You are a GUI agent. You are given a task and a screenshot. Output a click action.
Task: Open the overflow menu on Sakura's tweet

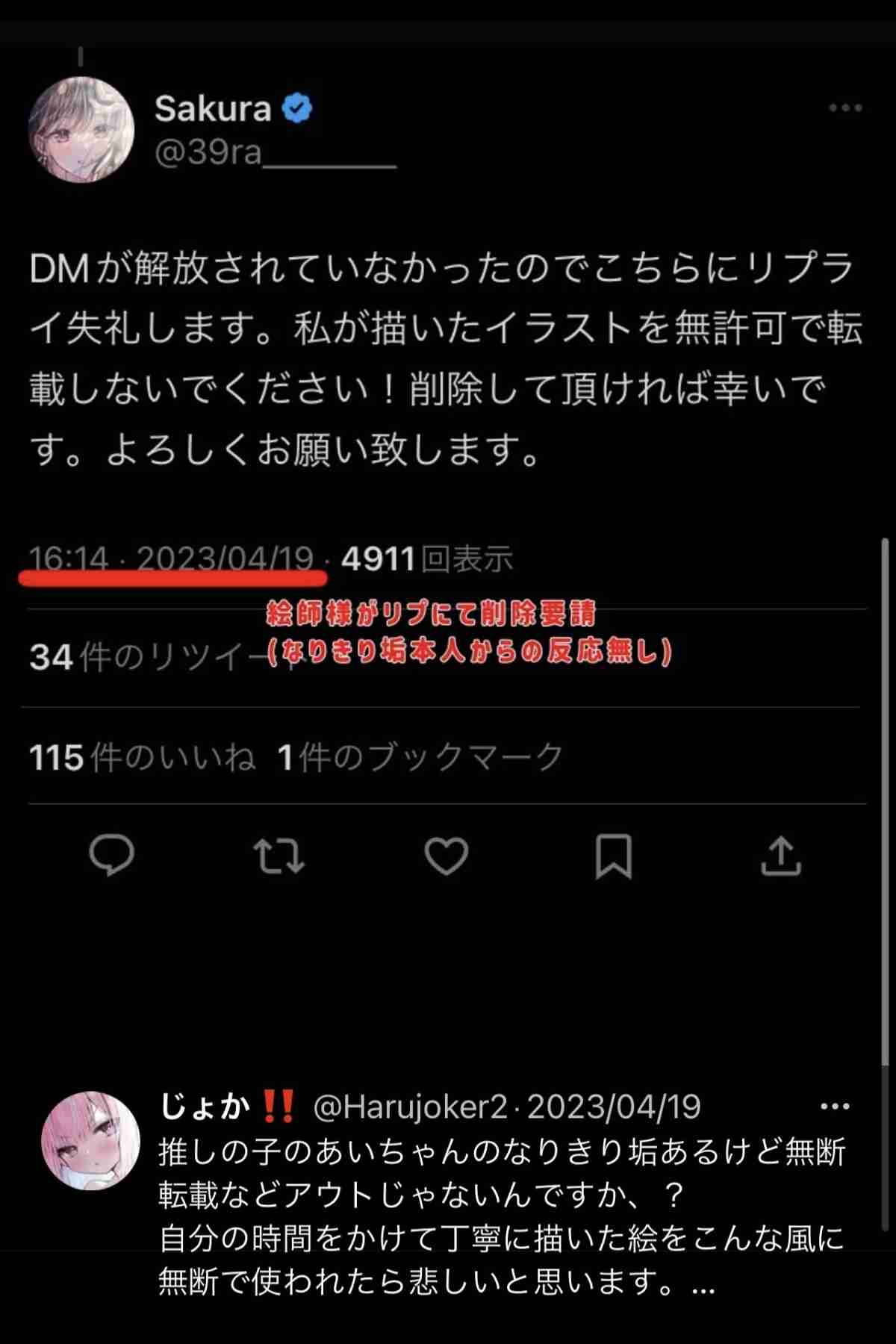point(845,108)
